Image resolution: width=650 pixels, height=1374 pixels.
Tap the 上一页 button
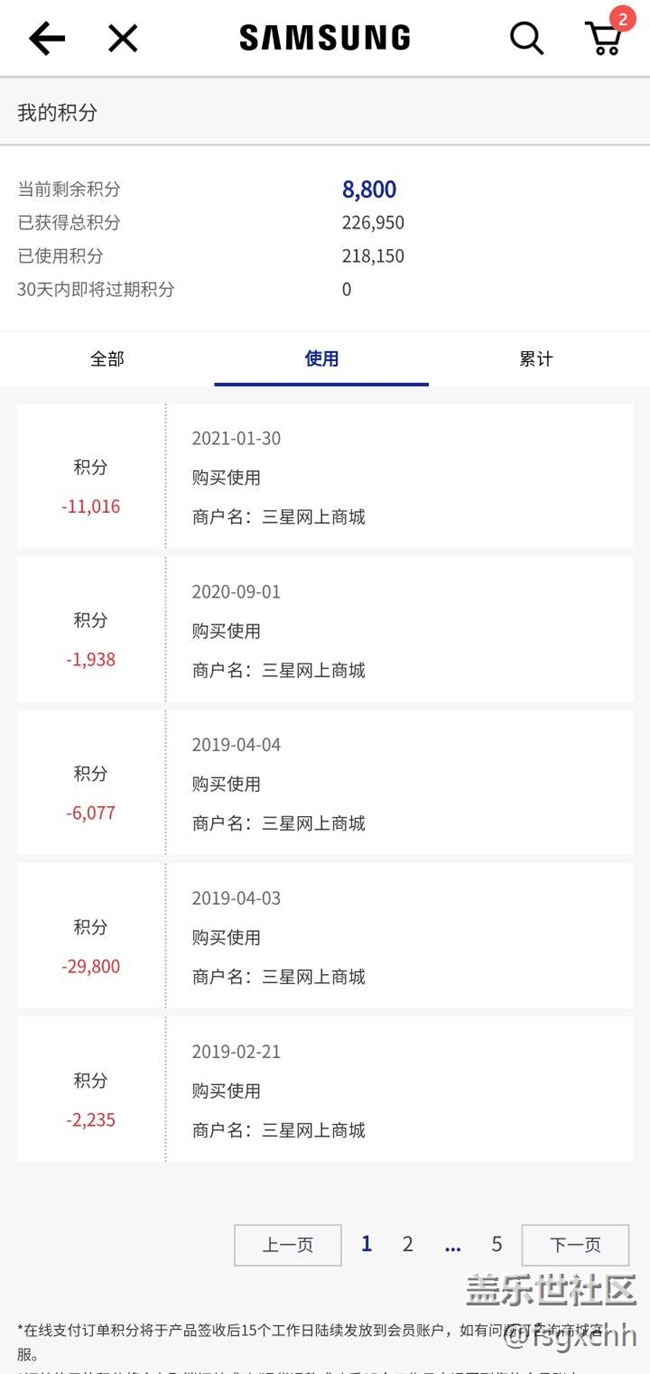[288, 1245]
